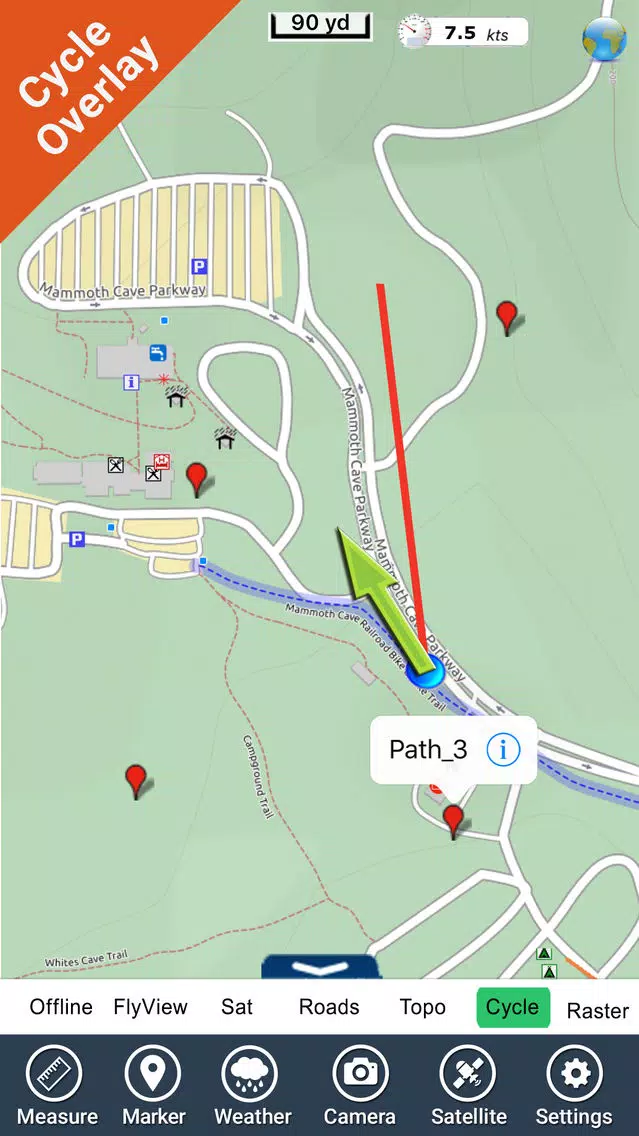The height and width of the screenshot is (1136, 639).
Task: Switch to Offline maps
Action: (61, 1008)
